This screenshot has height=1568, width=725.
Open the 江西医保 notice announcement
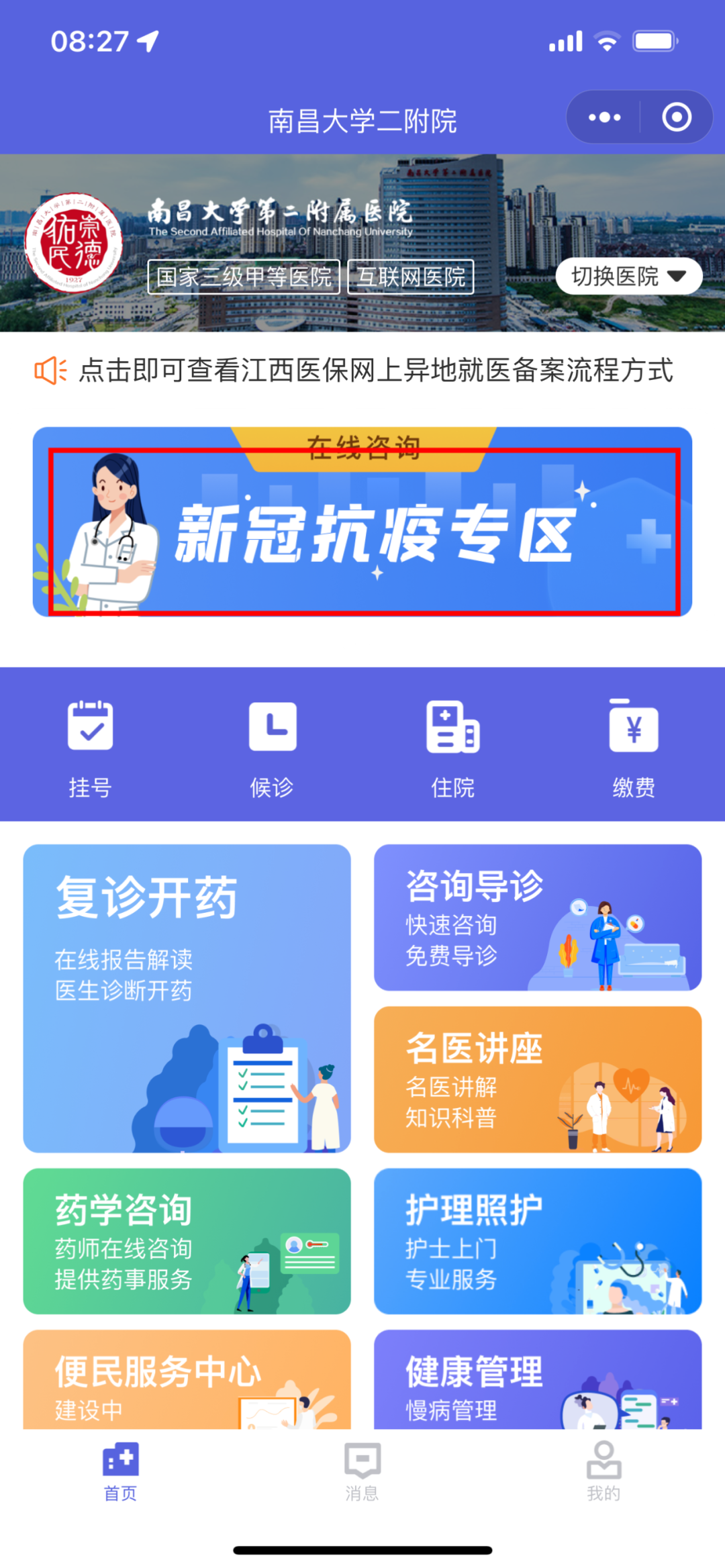pyautogui.click(x=362, y=371)
